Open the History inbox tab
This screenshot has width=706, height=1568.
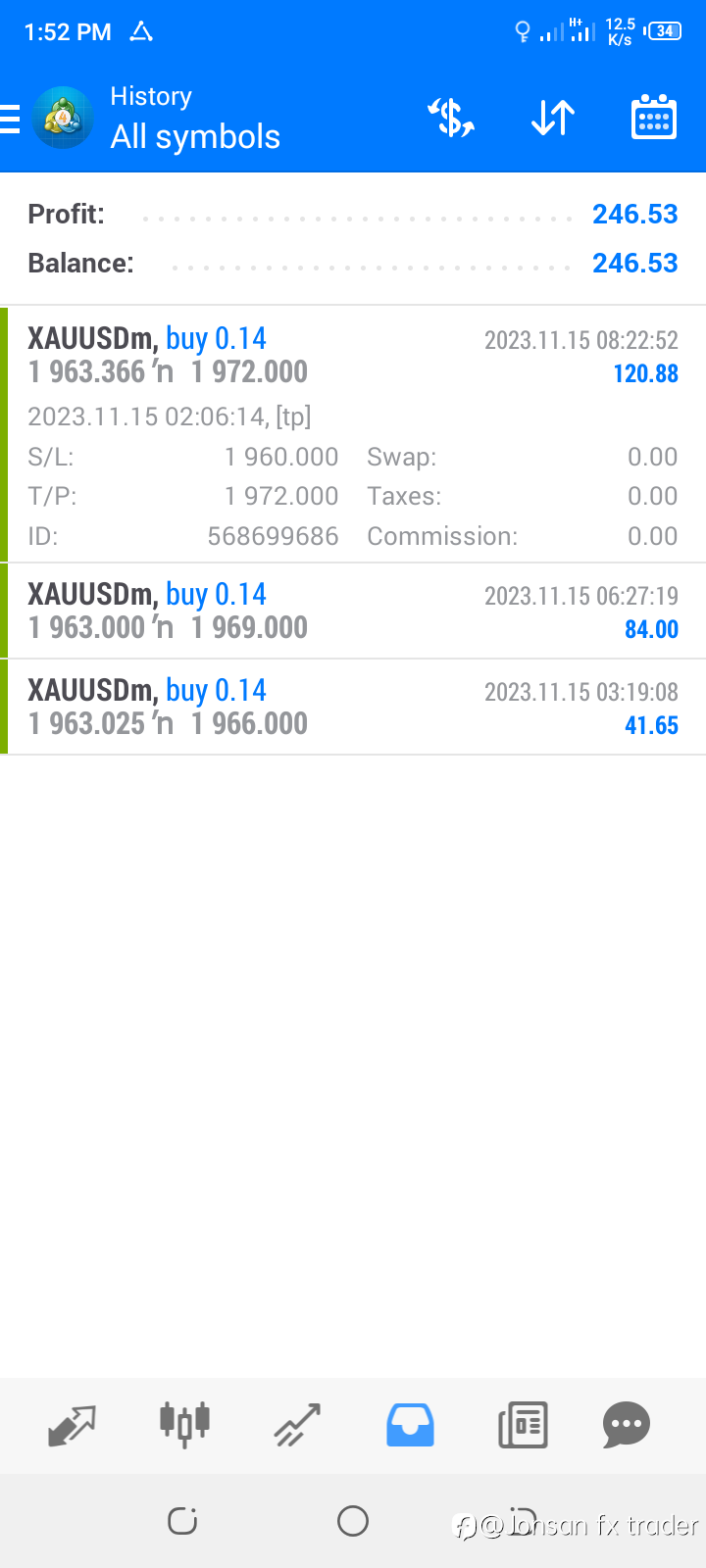[x=410, y=1425]
